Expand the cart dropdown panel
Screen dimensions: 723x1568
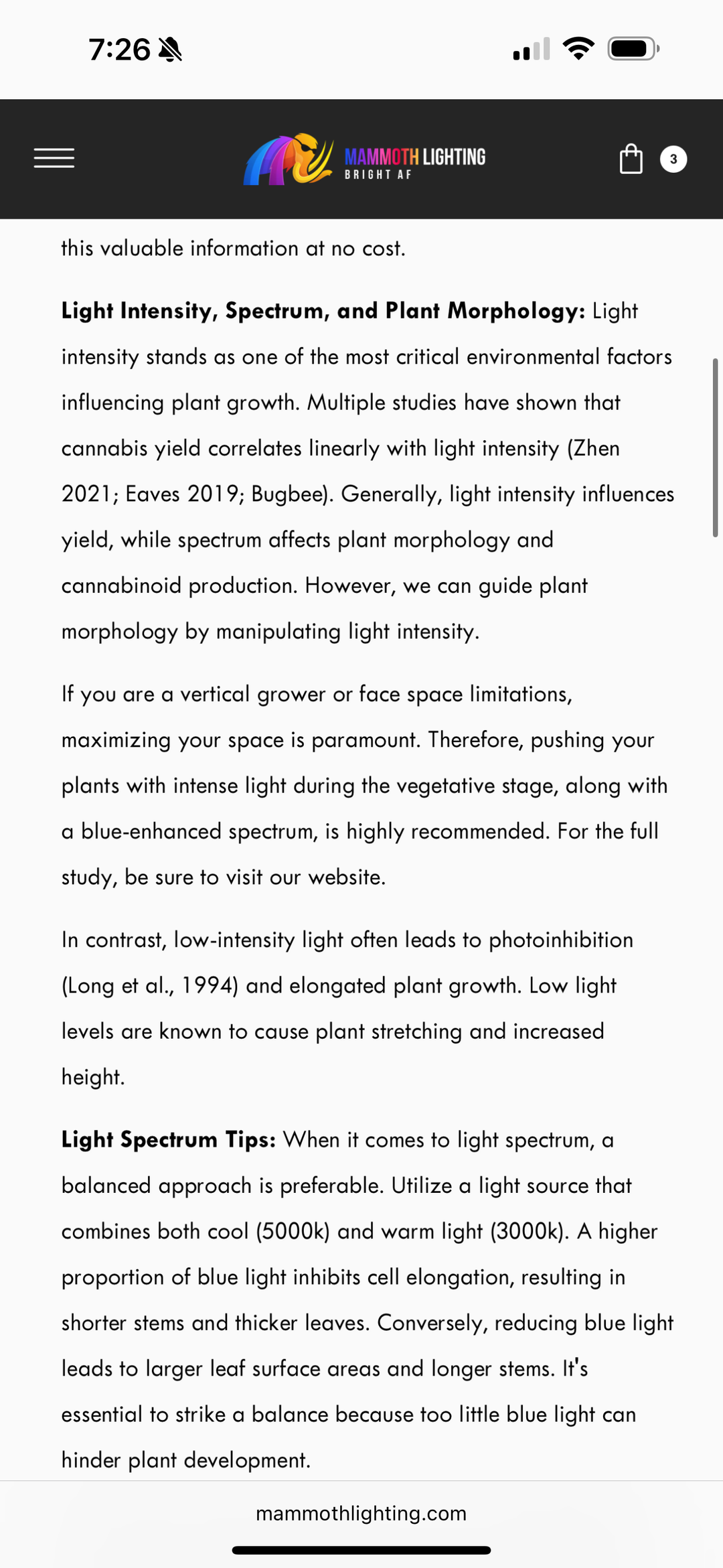[630, 159]
